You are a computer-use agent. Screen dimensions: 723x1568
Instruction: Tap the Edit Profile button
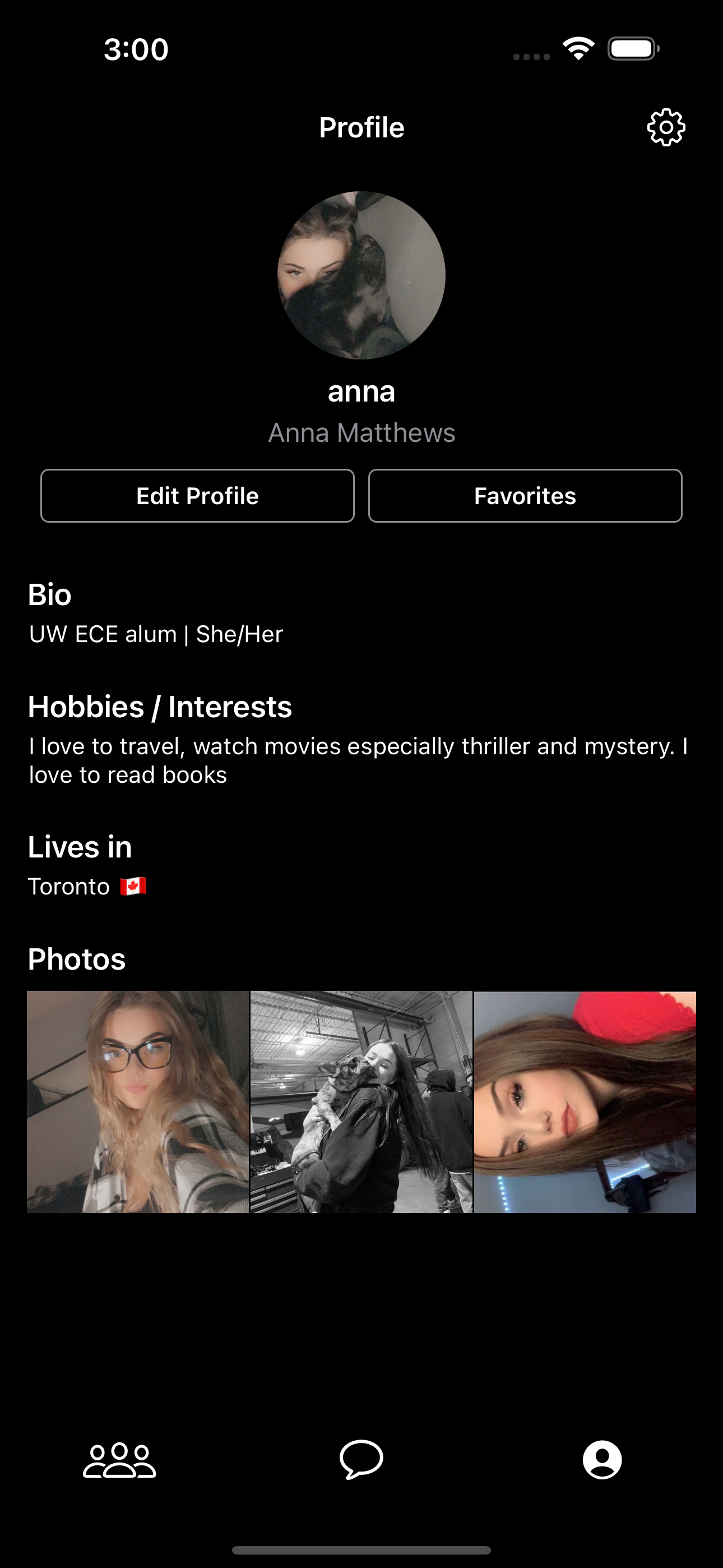point(197,496)
